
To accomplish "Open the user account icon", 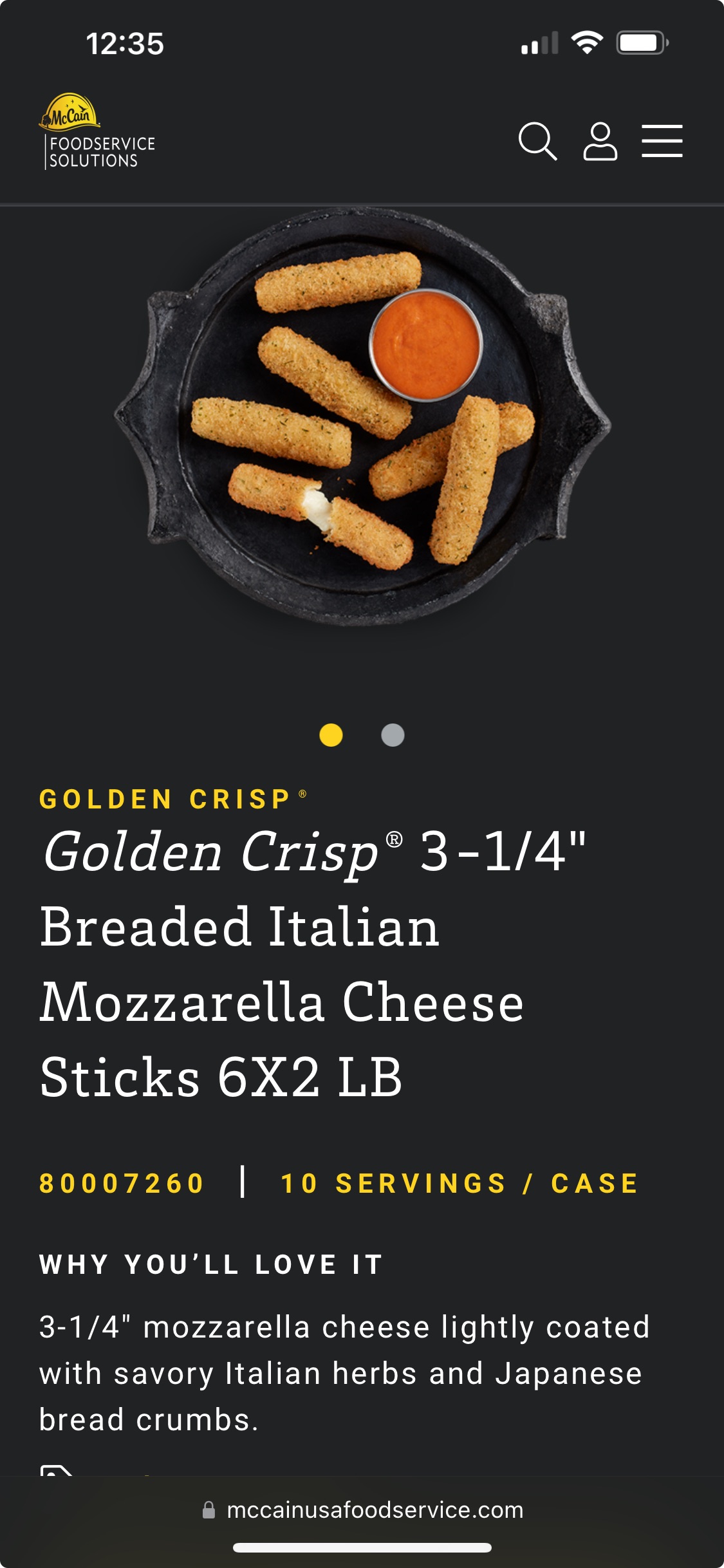I will [600, 140].
